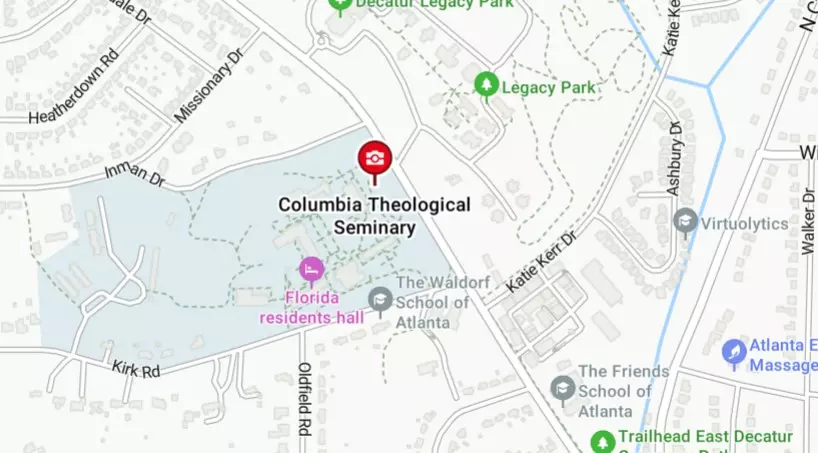Tap the red Columbia Theological Seminary pin

tap(375, 158)
